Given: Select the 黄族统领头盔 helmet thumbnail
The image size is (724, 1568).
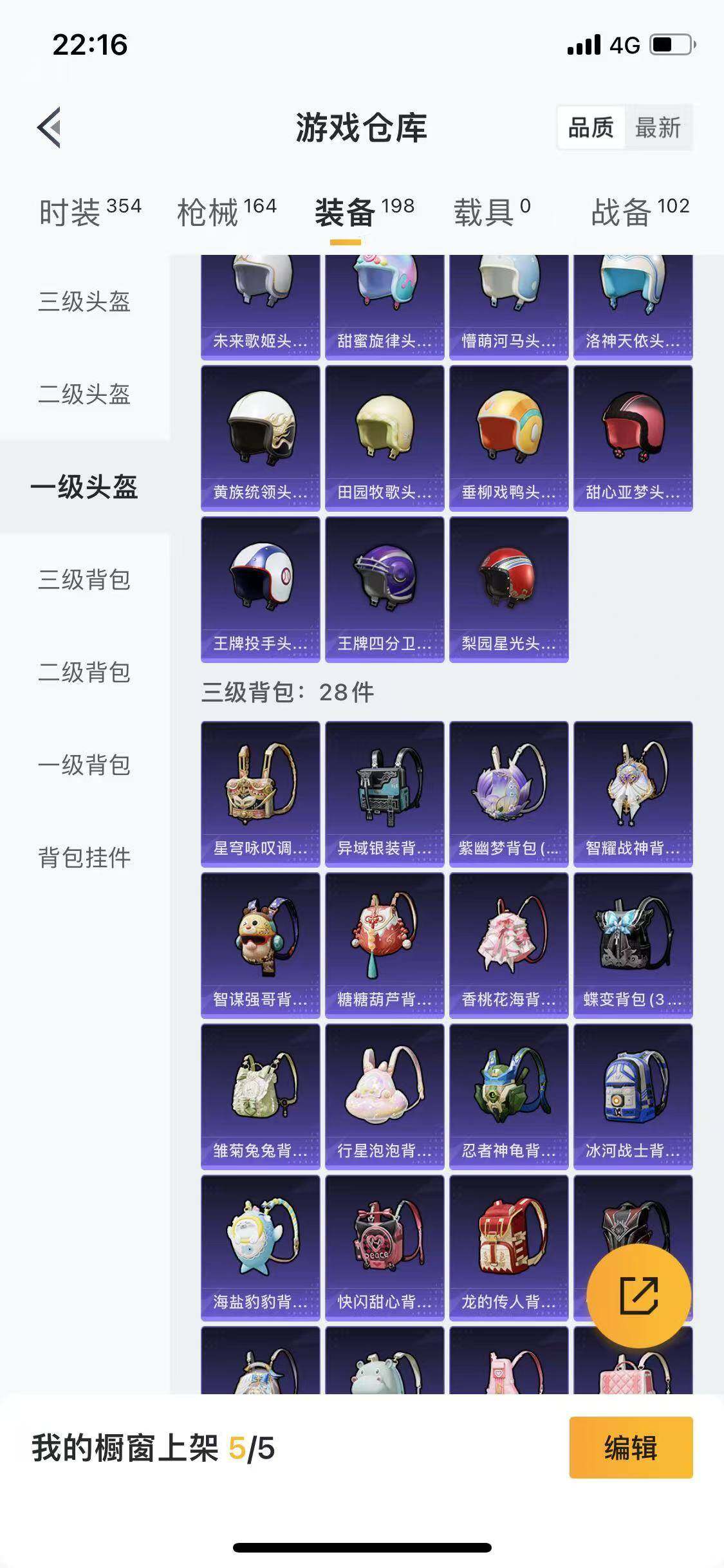Looking at the screenshot, I should tap(259, 436).
